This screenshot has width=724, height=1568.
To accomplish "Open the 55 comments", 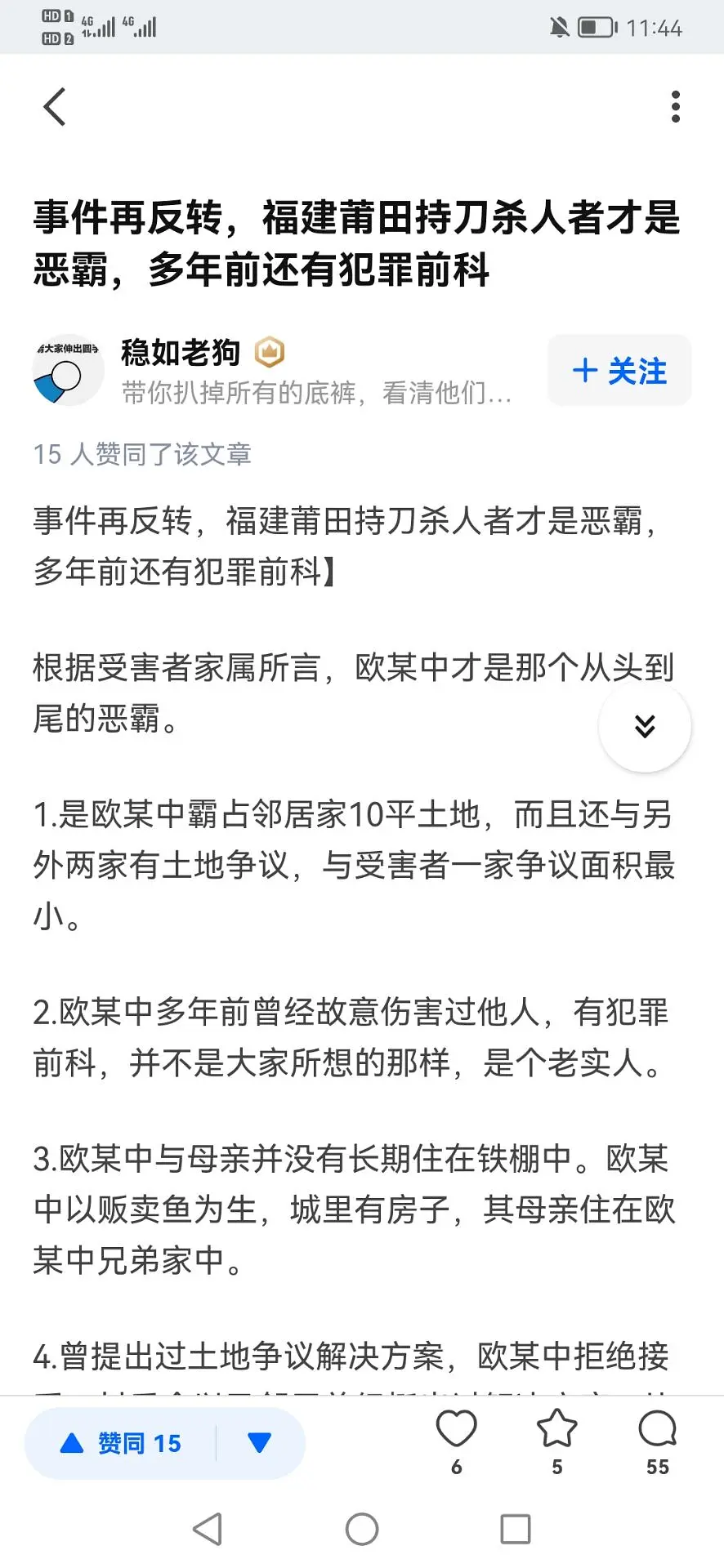I will (x=657, y=1430).
